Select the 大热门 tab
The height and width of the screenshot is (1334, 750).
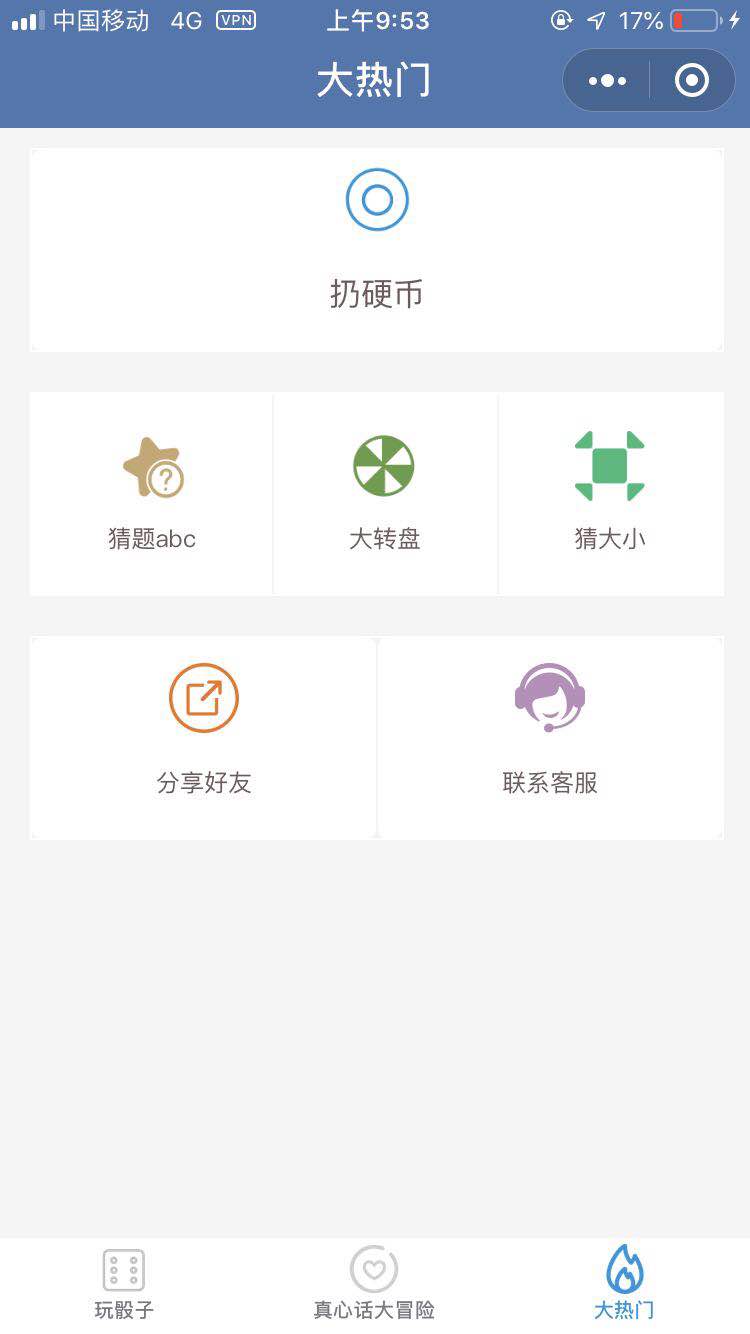coord(624,1285)
